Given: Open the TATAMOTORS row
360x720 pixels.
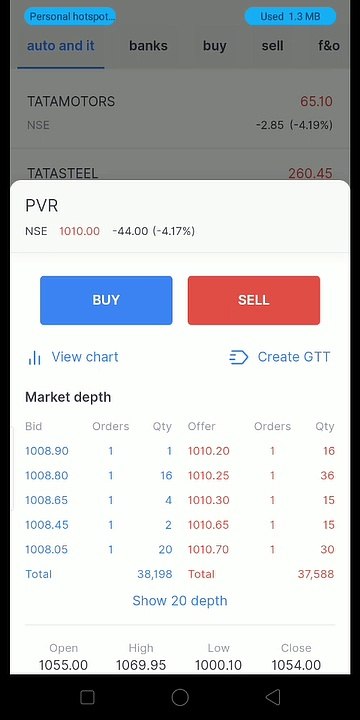Looking at the screenshot, I should pyautogui.click(x=180, y=112).
